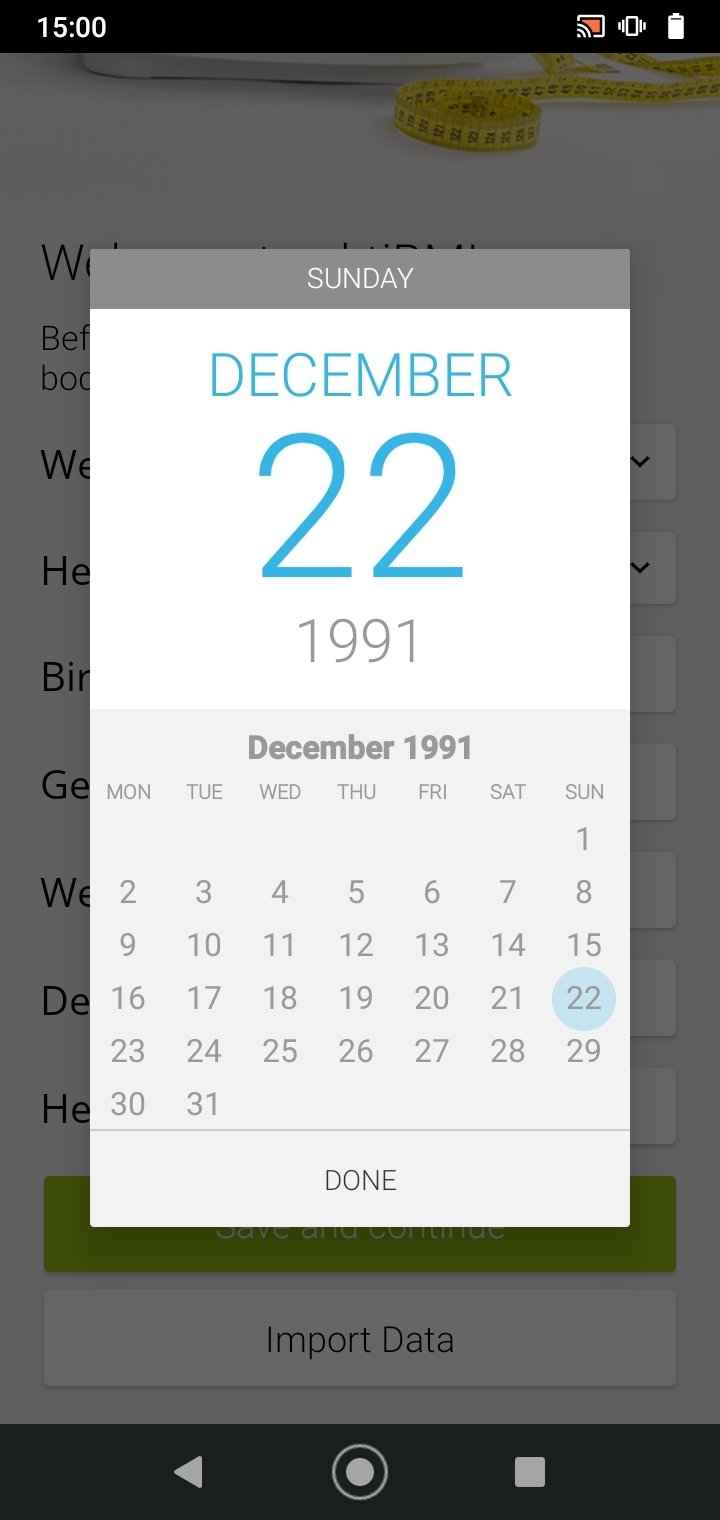The width and height of the screenshot is (720, 1520).
Task: Tap the year 1991 to change it
Action: (x=360, y=641)
